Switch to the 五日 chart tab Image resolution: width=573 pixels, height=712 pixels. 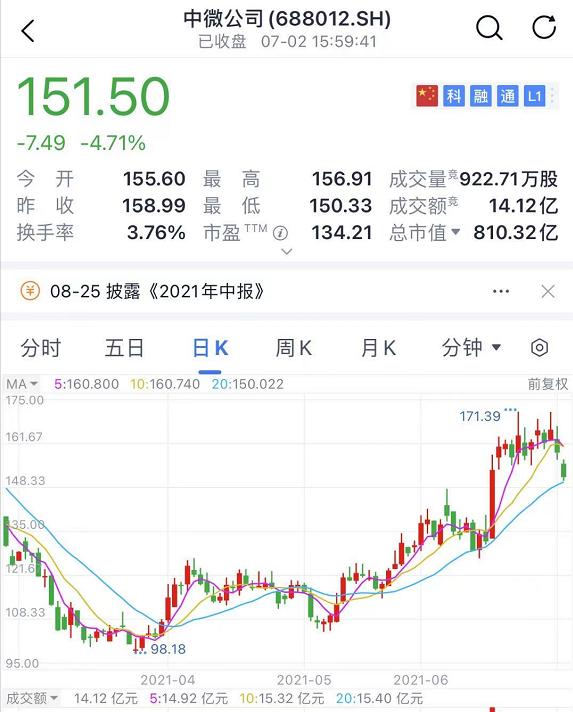[x=124, y=348]
